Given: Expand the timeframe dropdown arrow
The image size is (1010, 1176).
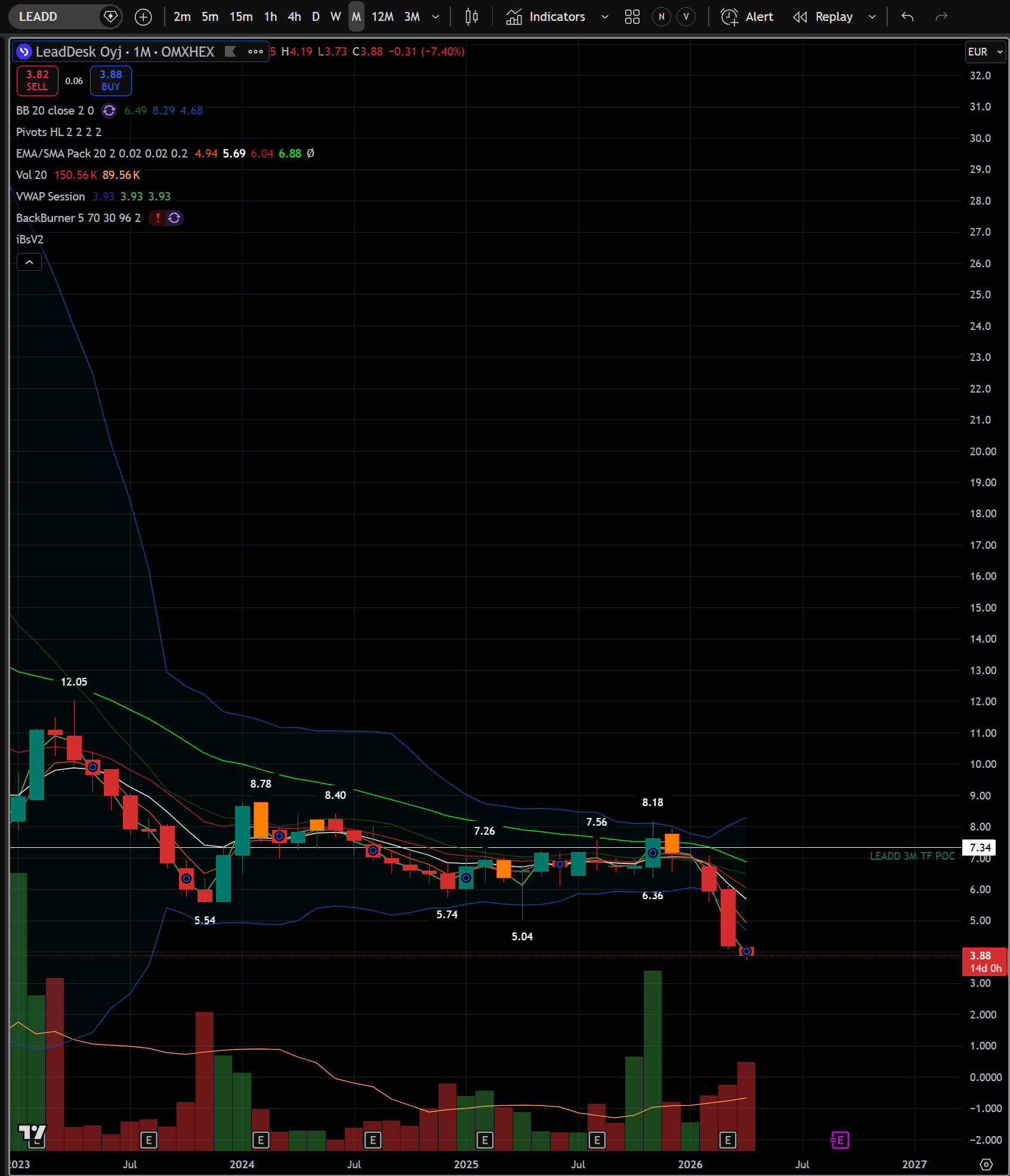Looking at the screenshot, I should [x=435, y=17].
